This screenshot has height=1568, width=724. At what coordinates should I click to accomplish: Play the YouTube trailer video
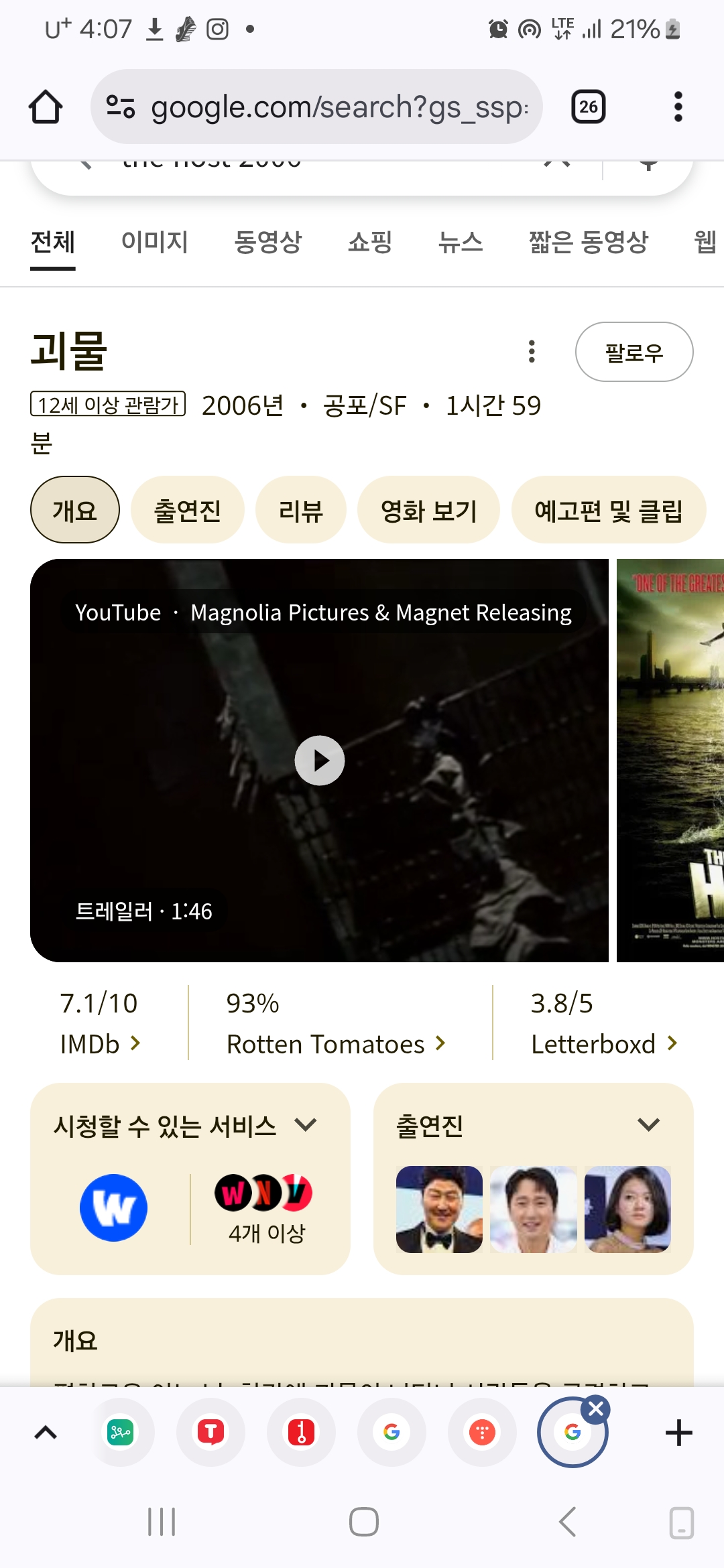(x=320, y=761)
